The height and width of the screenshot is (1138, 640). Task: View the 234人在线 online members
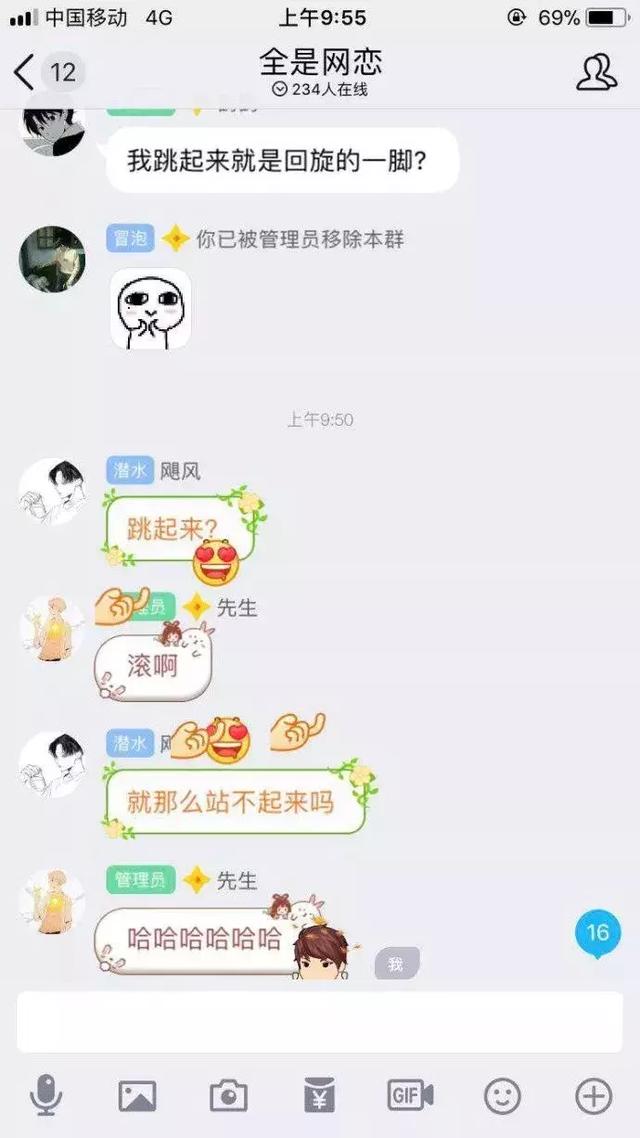coord(320,90)
